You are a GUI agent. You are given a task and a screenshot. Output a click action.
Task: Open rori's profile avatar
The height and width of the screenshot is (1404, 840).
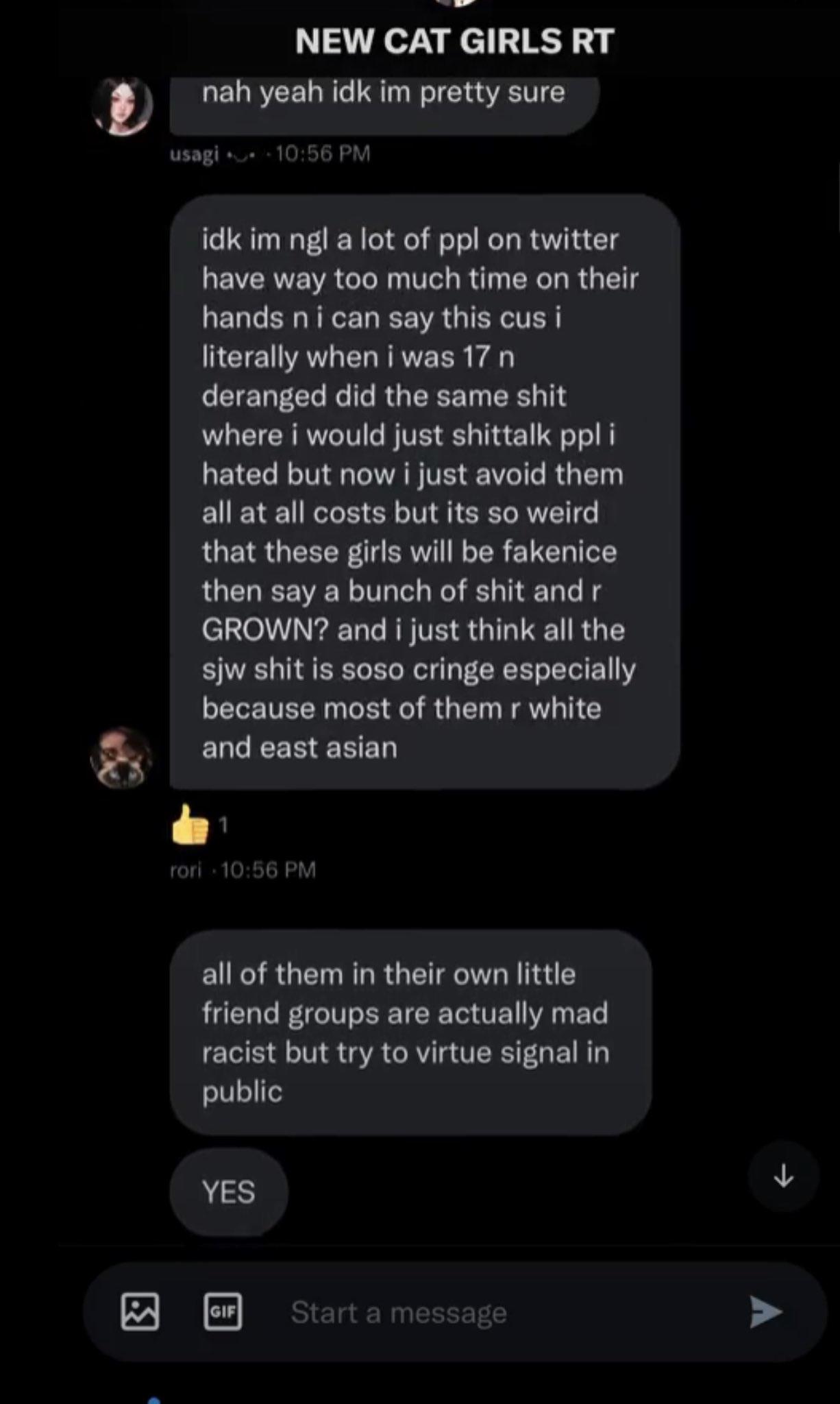pyautogui.click(x=121, y=757)
